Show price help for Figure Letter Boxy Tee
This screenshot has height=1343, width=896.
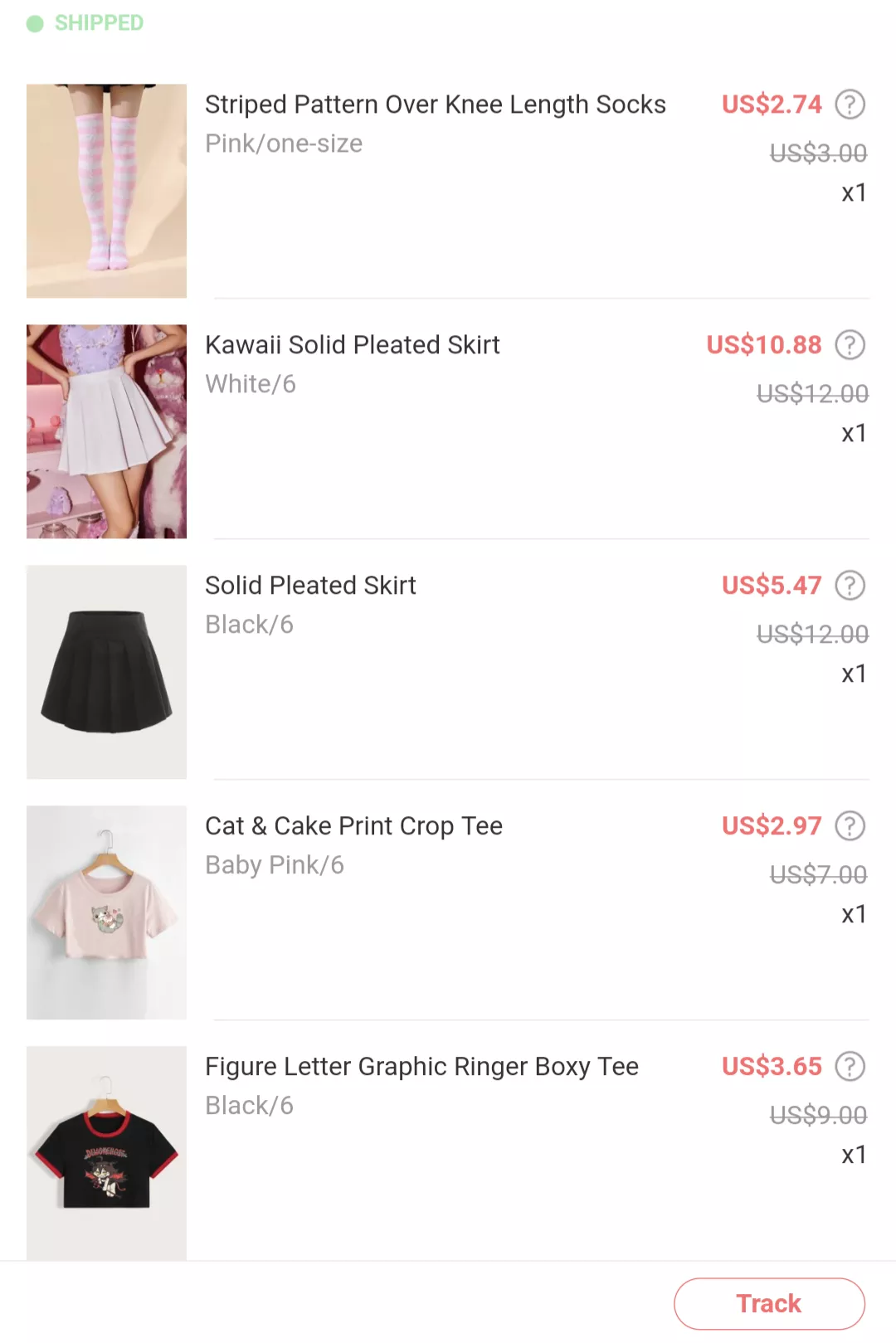(850, 1067)
